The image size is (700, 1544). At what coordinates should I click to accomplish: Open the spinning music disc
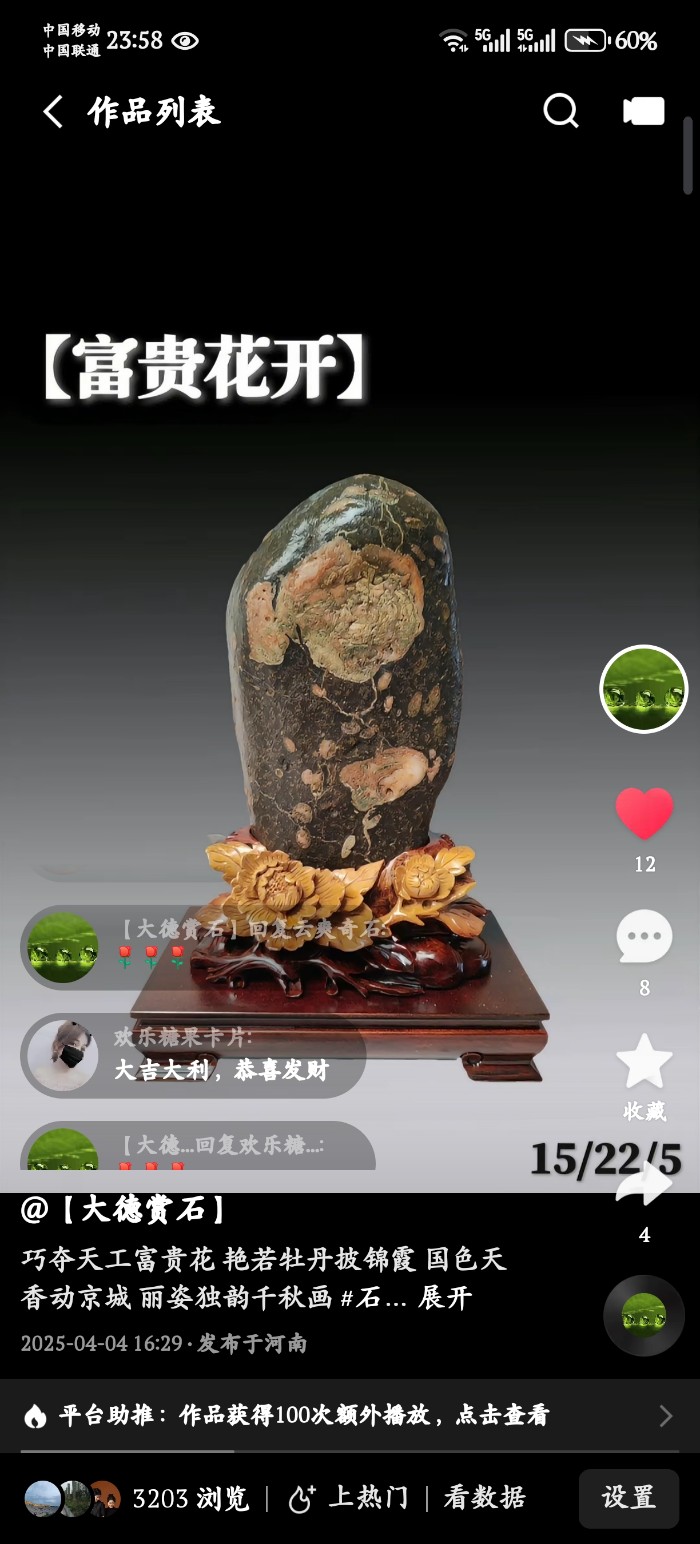coord(644,1315)
